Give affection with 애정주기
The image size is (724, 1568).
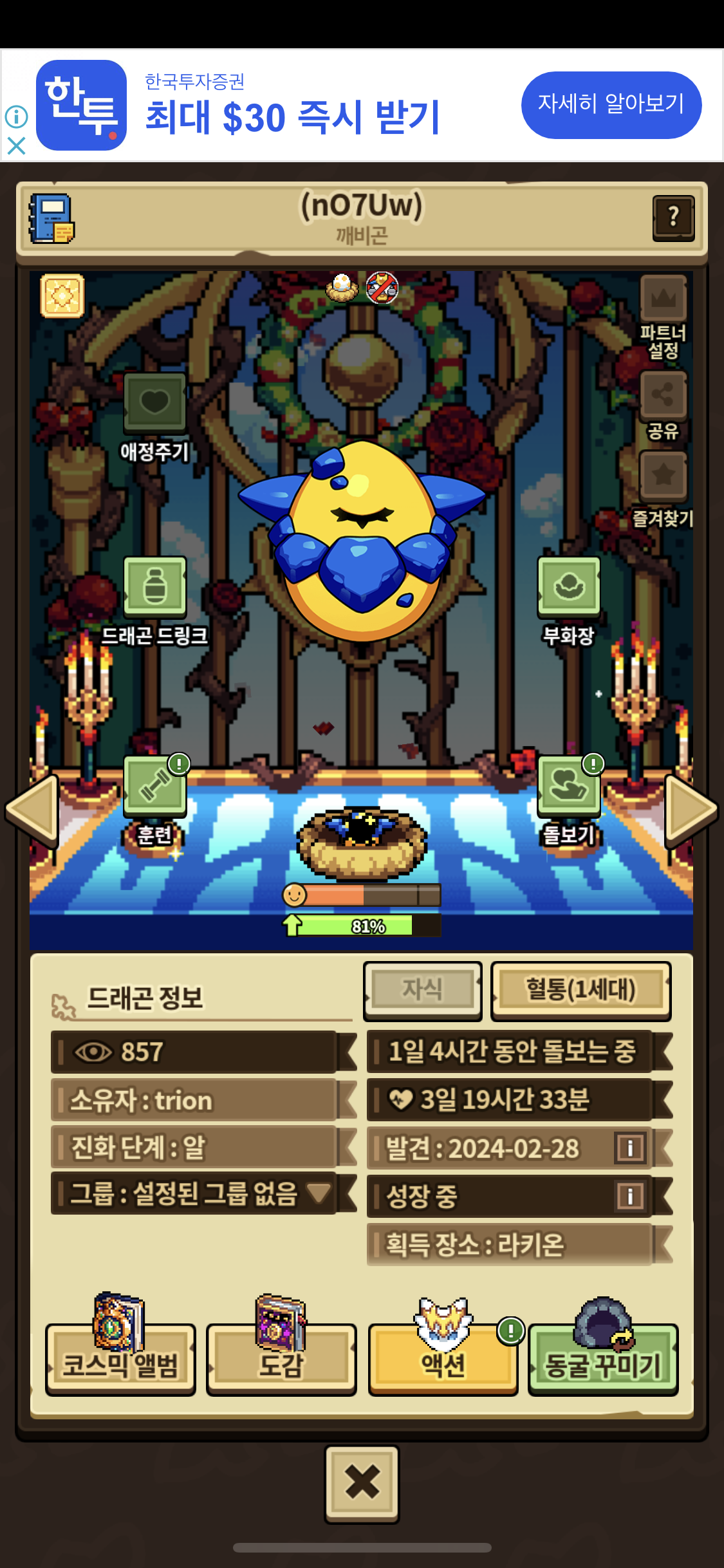coord(155,404)
